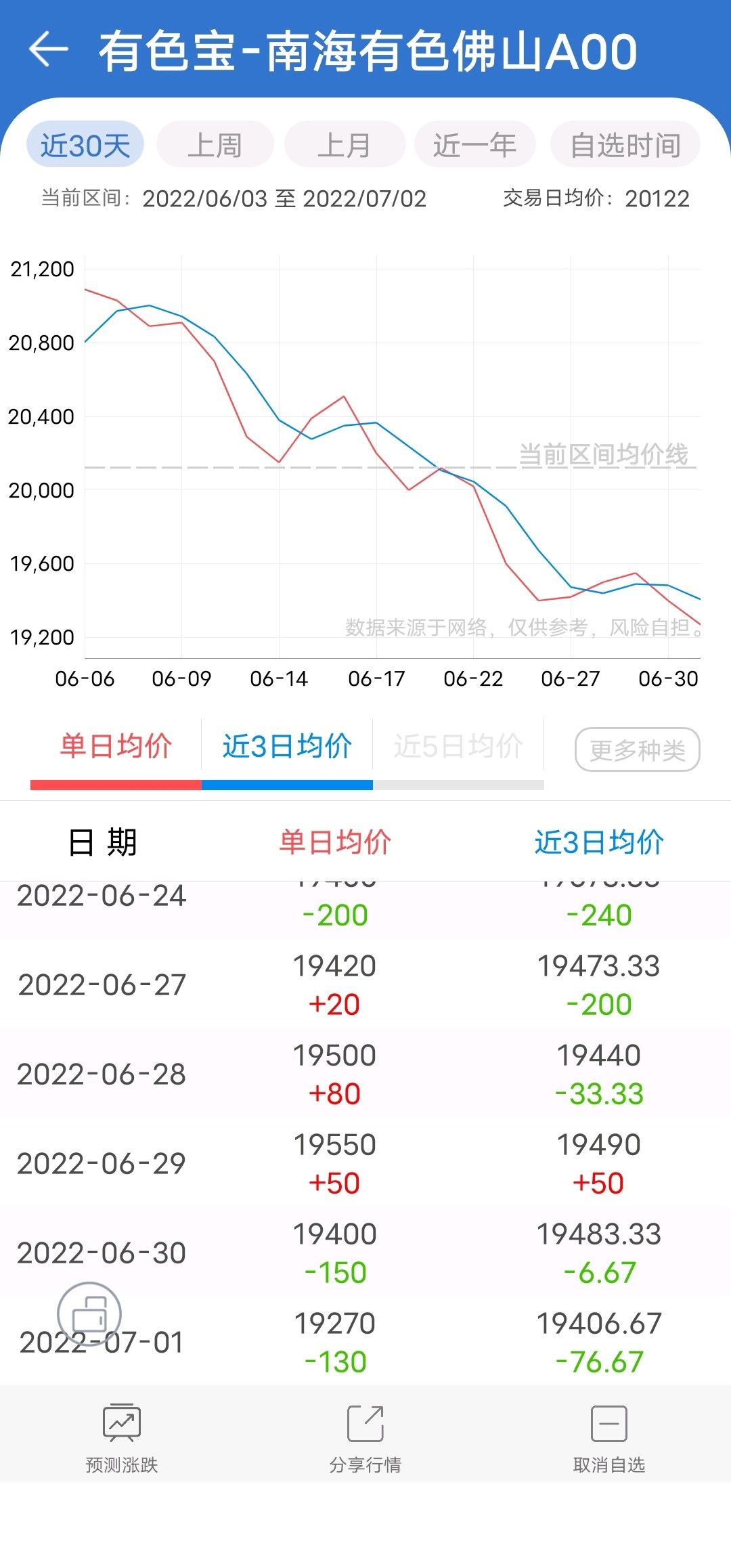Screen dimensions: 731x1568
Task: Go back using the top-left arrow
Action: 49,49
